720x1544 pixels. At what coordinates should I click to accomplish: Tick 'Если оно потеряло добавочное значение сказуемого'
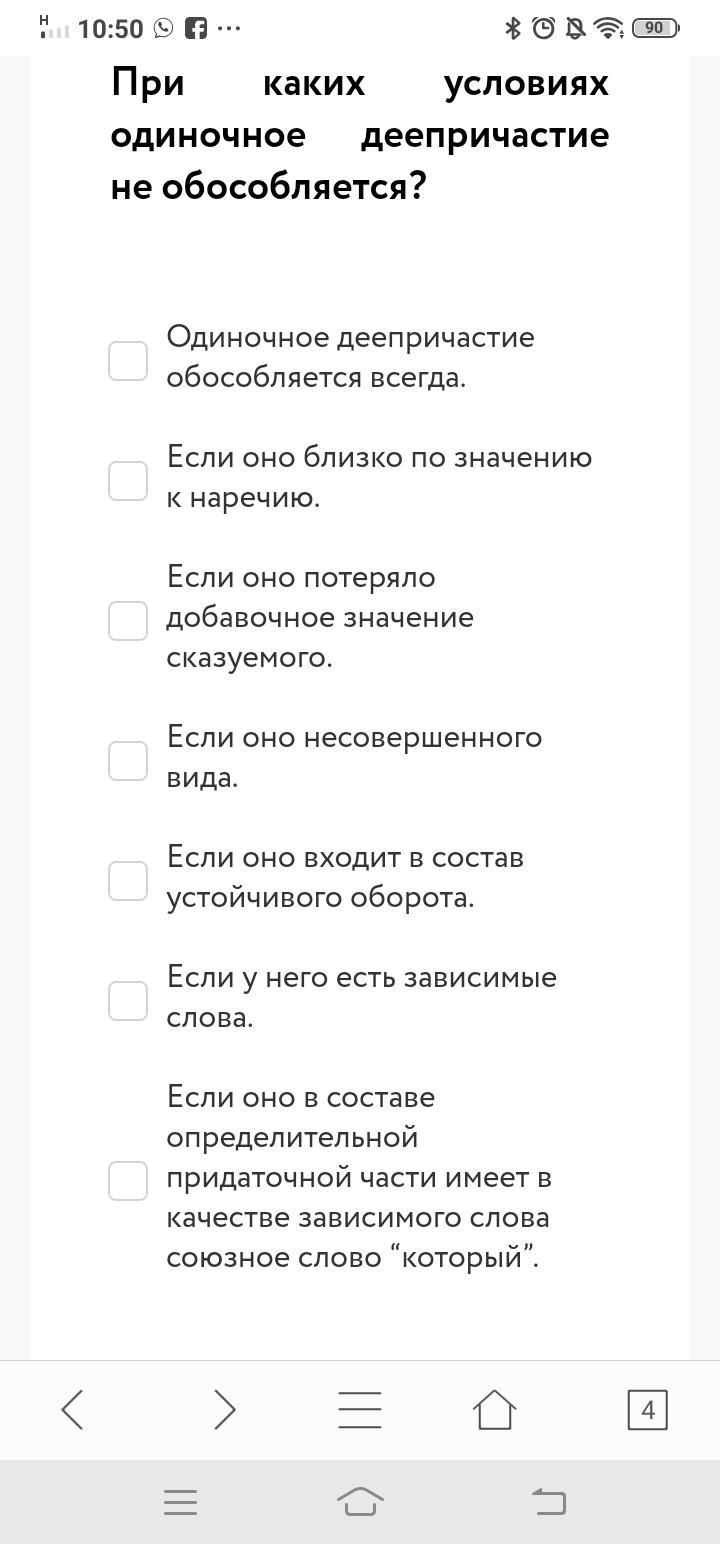128,621
